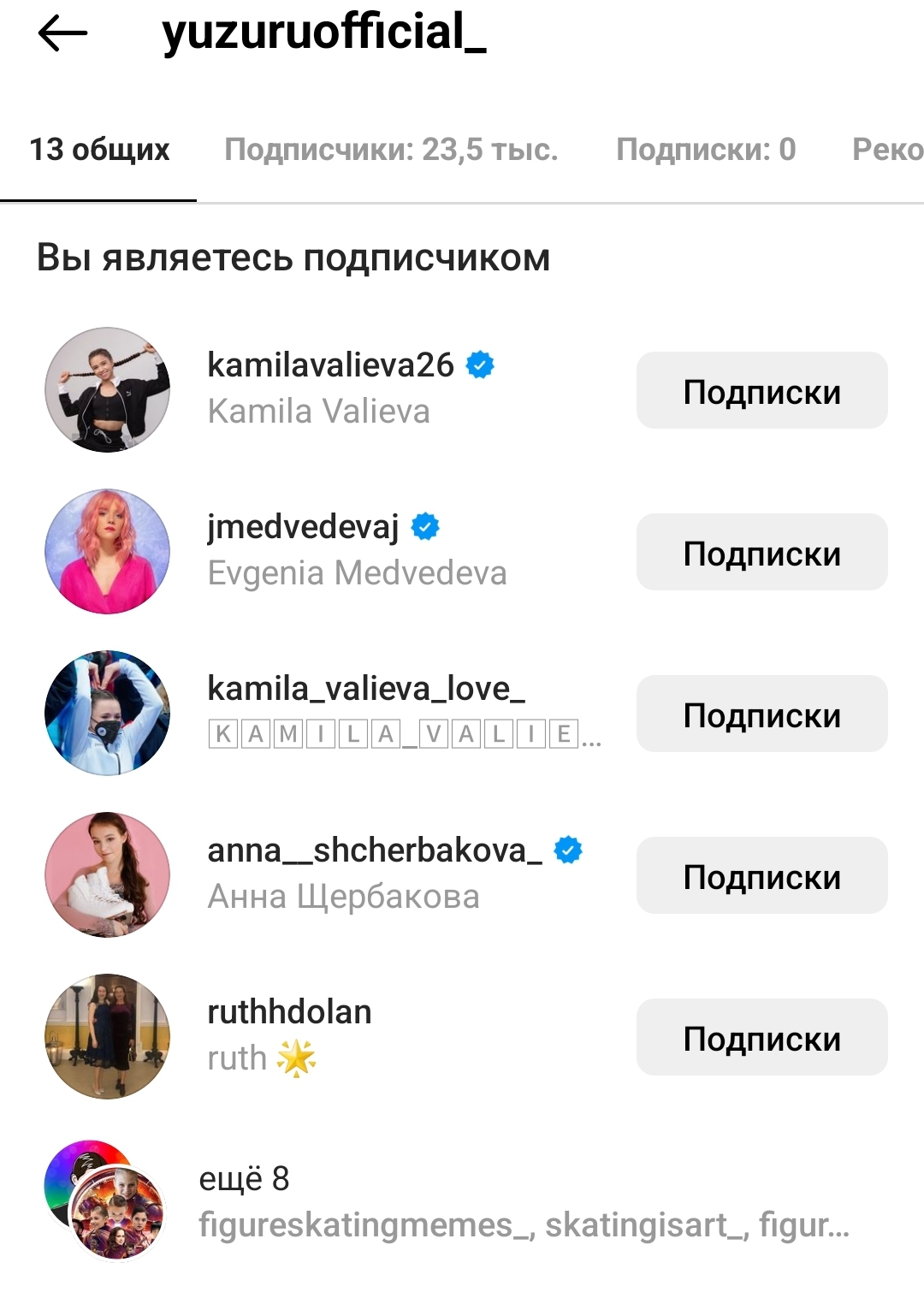924x1292 pixels.
Task: Tap Подписки button next to anna__shcherbakova_
Action: (x=761, y=876)
